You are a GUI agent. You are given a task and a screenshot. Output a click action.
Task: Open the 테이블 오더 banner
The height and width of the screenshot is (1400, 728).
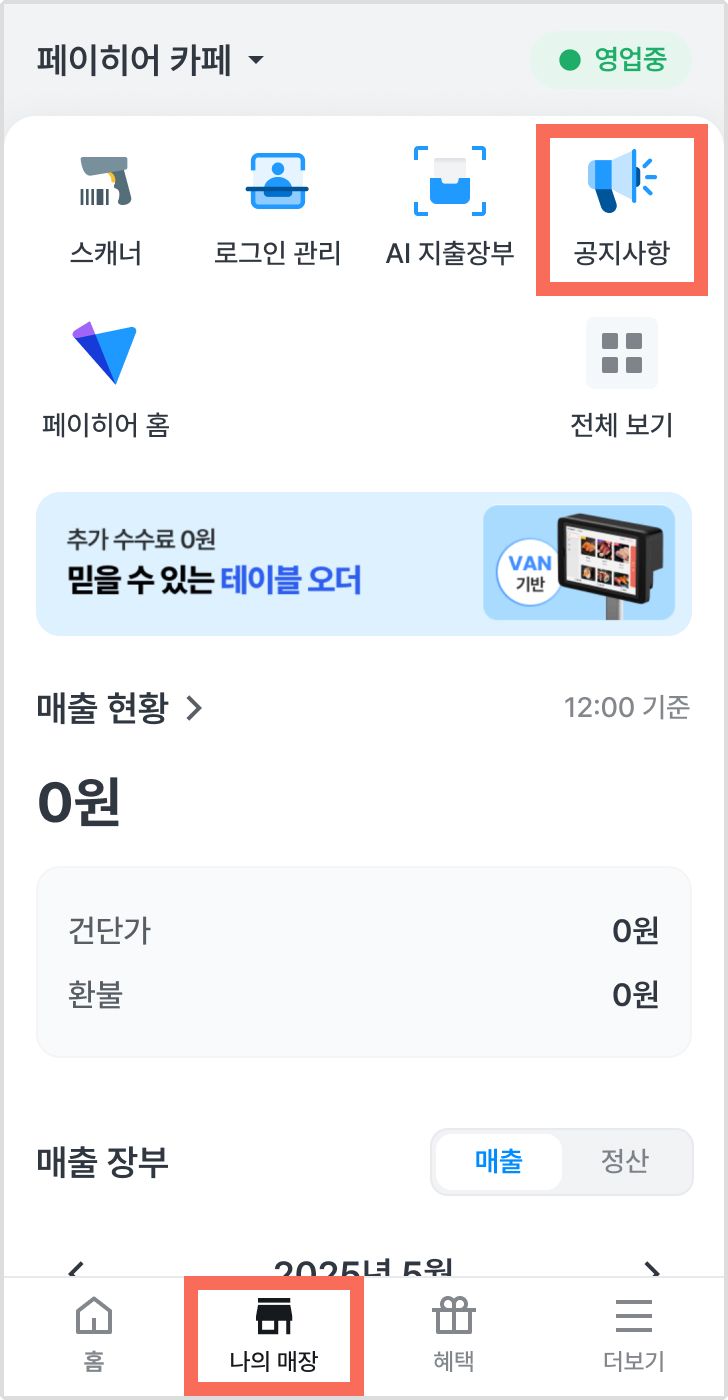(364, 563)
